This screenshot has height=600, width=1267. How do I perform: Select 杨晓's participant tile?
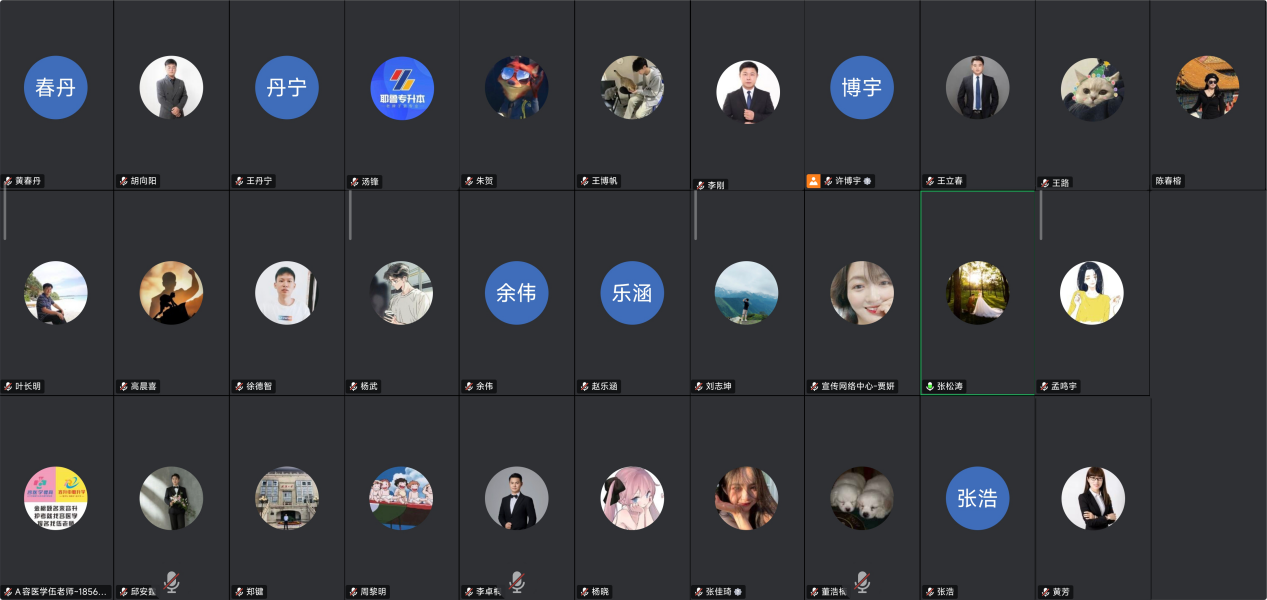click(x=632, y=498)
